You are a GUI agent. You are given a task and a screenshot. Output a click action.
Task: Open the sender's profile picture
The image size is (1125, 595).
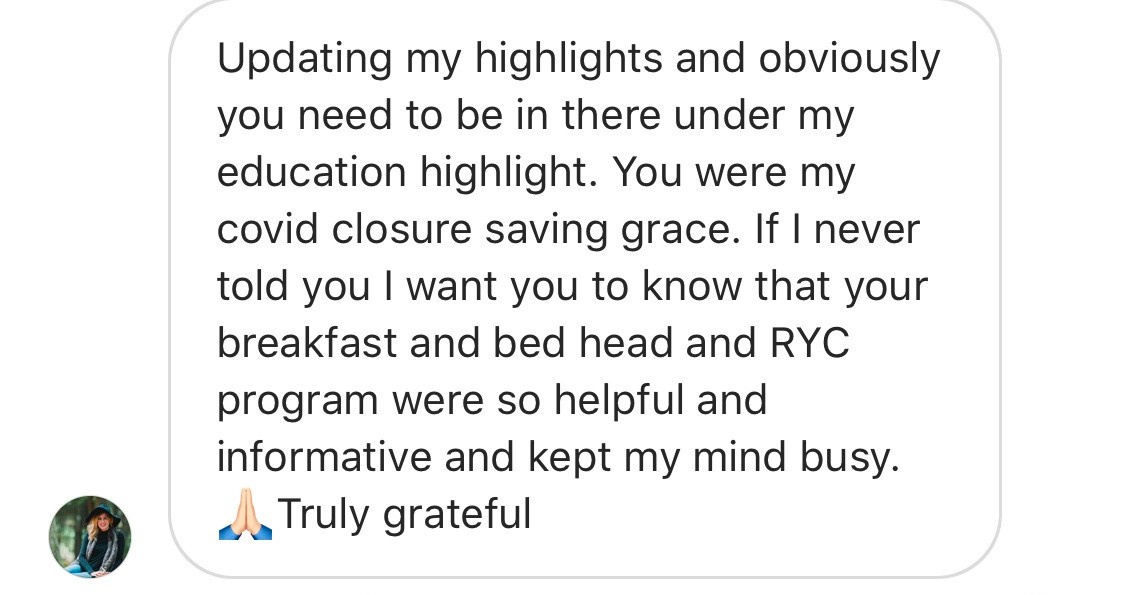point(90,536)
